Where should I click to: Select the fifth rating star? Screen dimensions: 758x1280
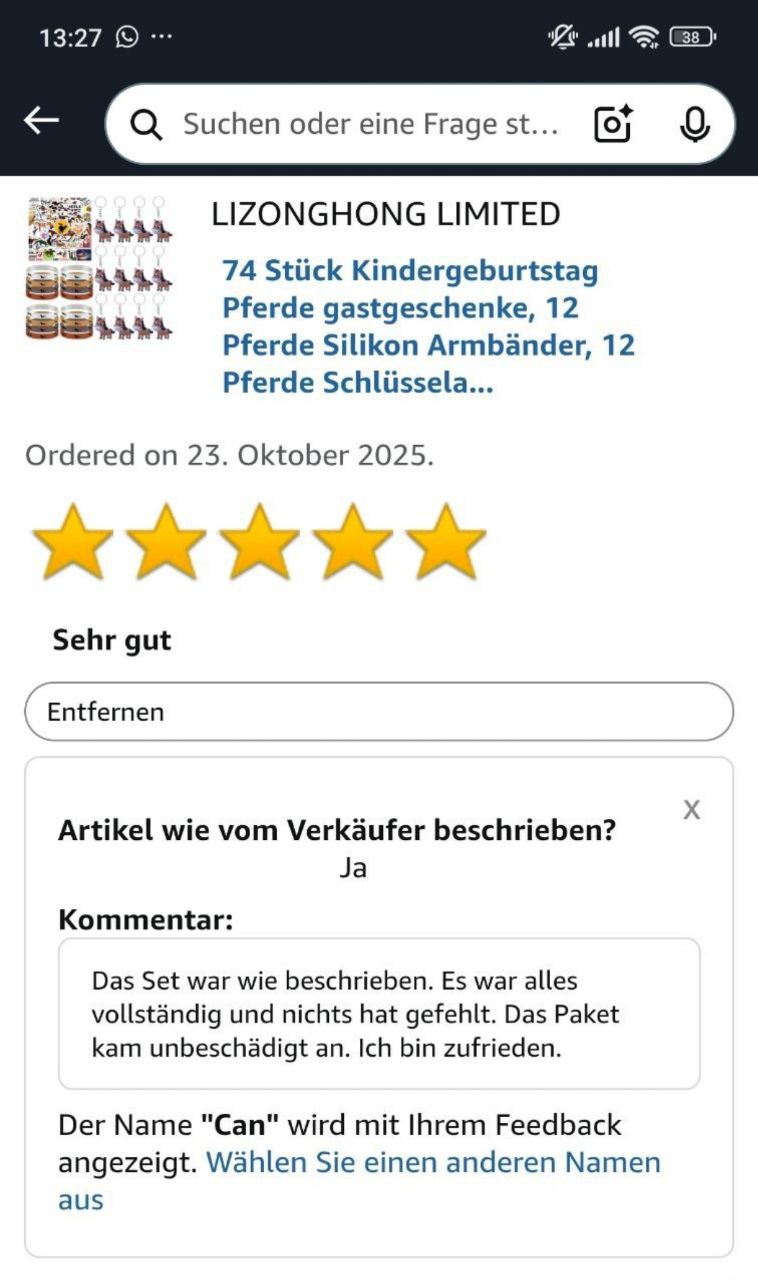click(x=446, y=541)
